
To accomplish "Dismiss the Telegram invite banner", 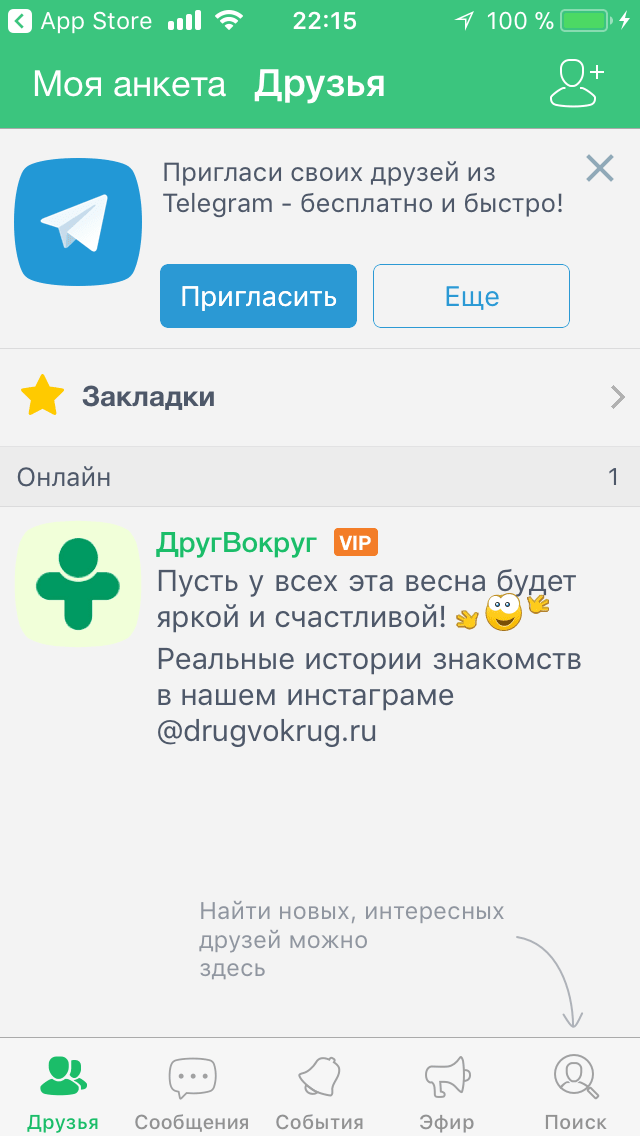I will coord(600,168).
